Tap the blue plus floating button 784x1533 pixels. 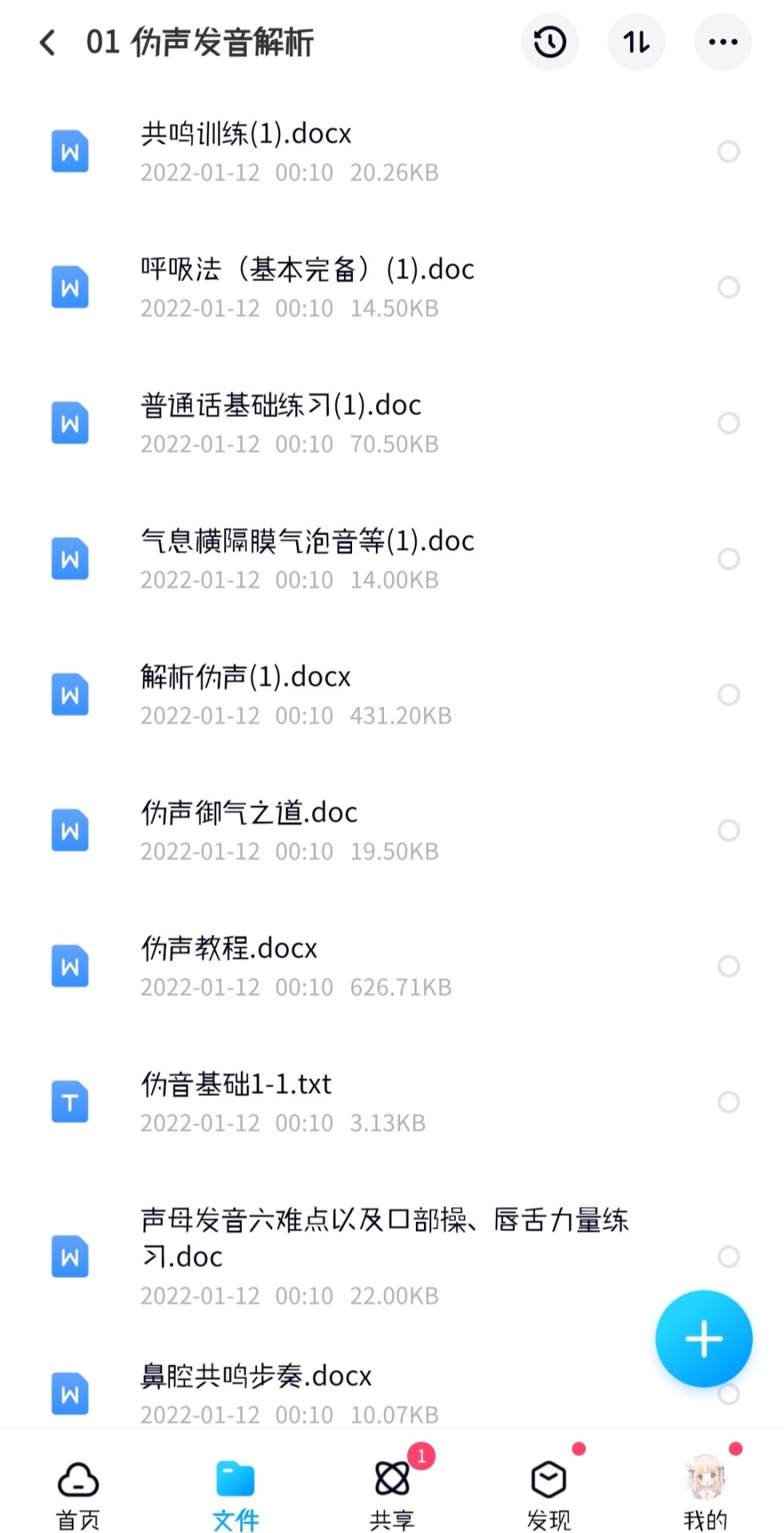point(703,1339)
